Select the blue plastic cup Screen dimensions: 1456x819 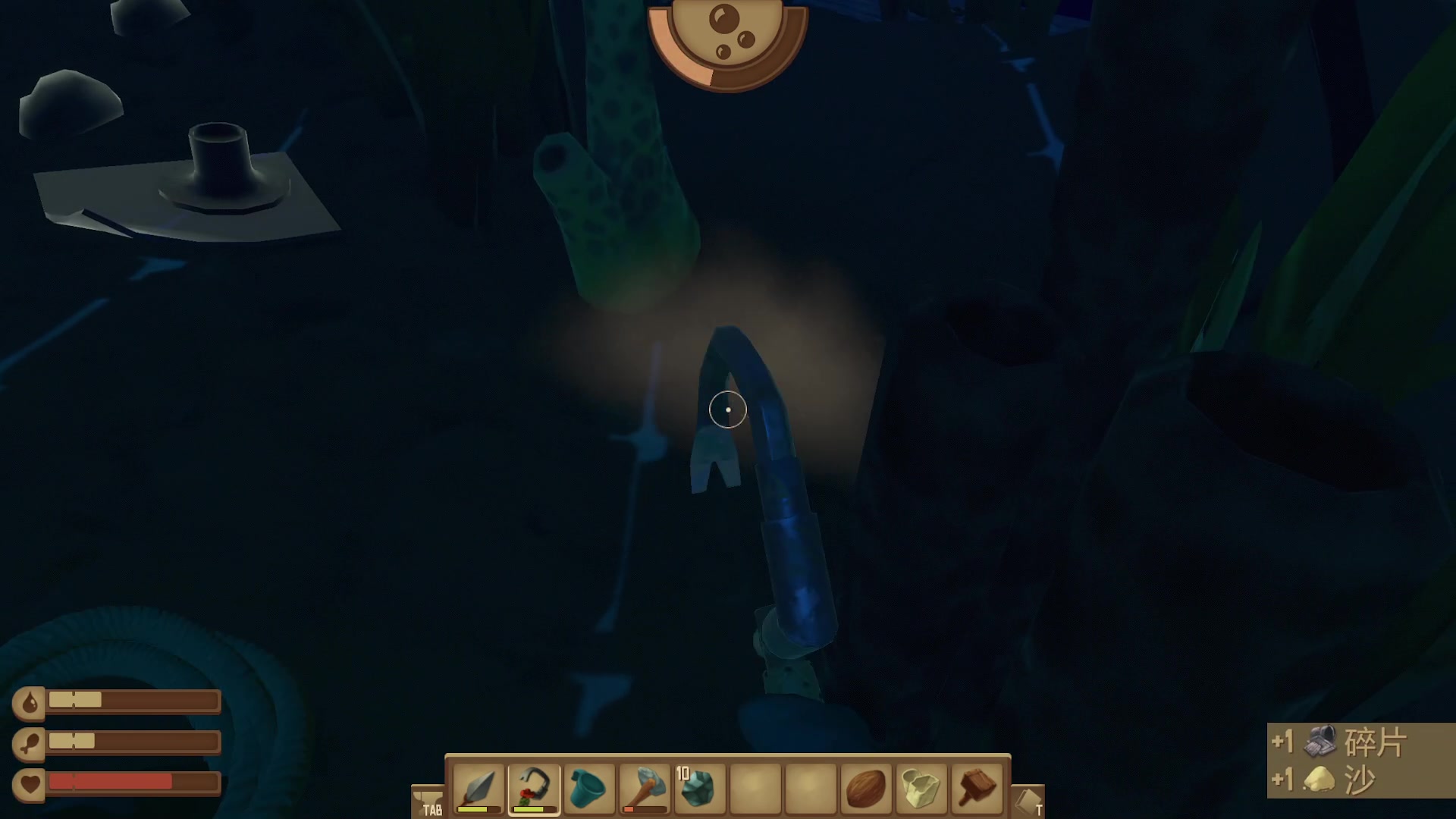tap(588, 789)
